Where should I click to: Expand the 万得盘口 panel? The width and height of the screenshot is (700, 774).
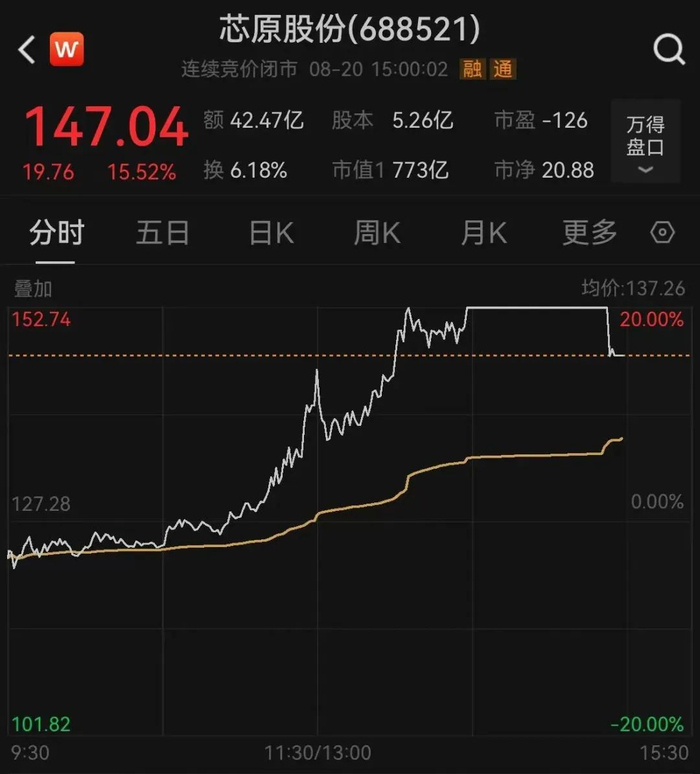point(645,145)
